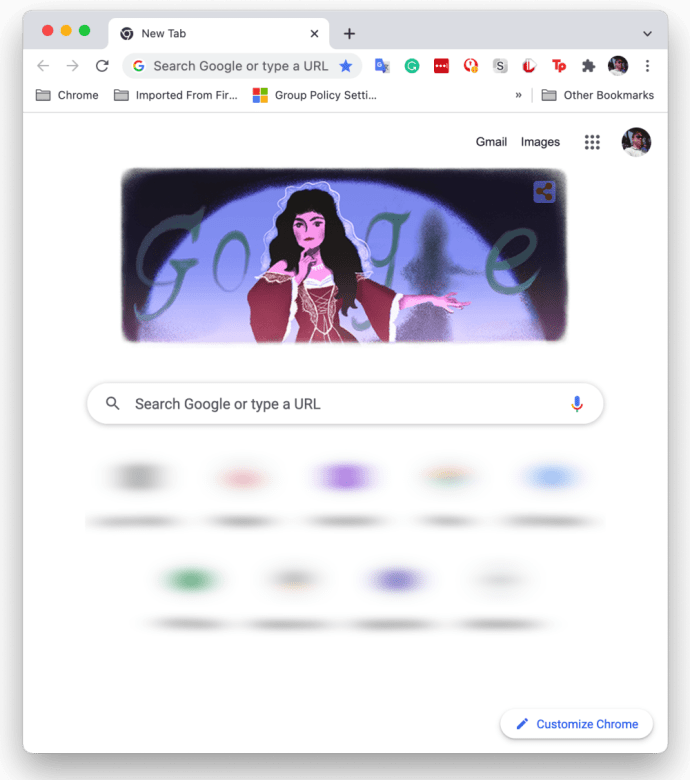
Task: Expand the tab search dropdown arrow
Action: pos(647,34)
